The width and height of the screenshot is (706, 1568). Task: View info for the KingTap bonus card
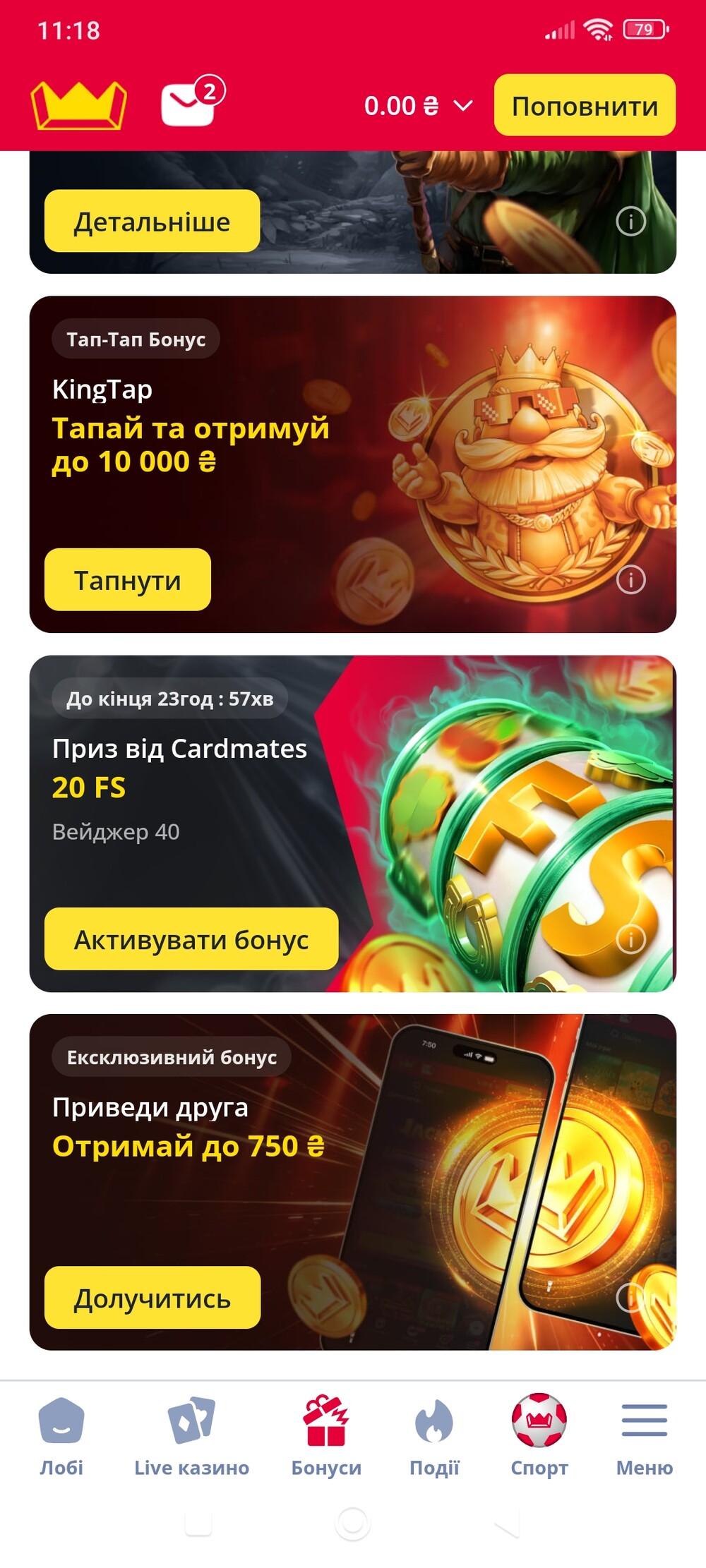coord(630,579)
